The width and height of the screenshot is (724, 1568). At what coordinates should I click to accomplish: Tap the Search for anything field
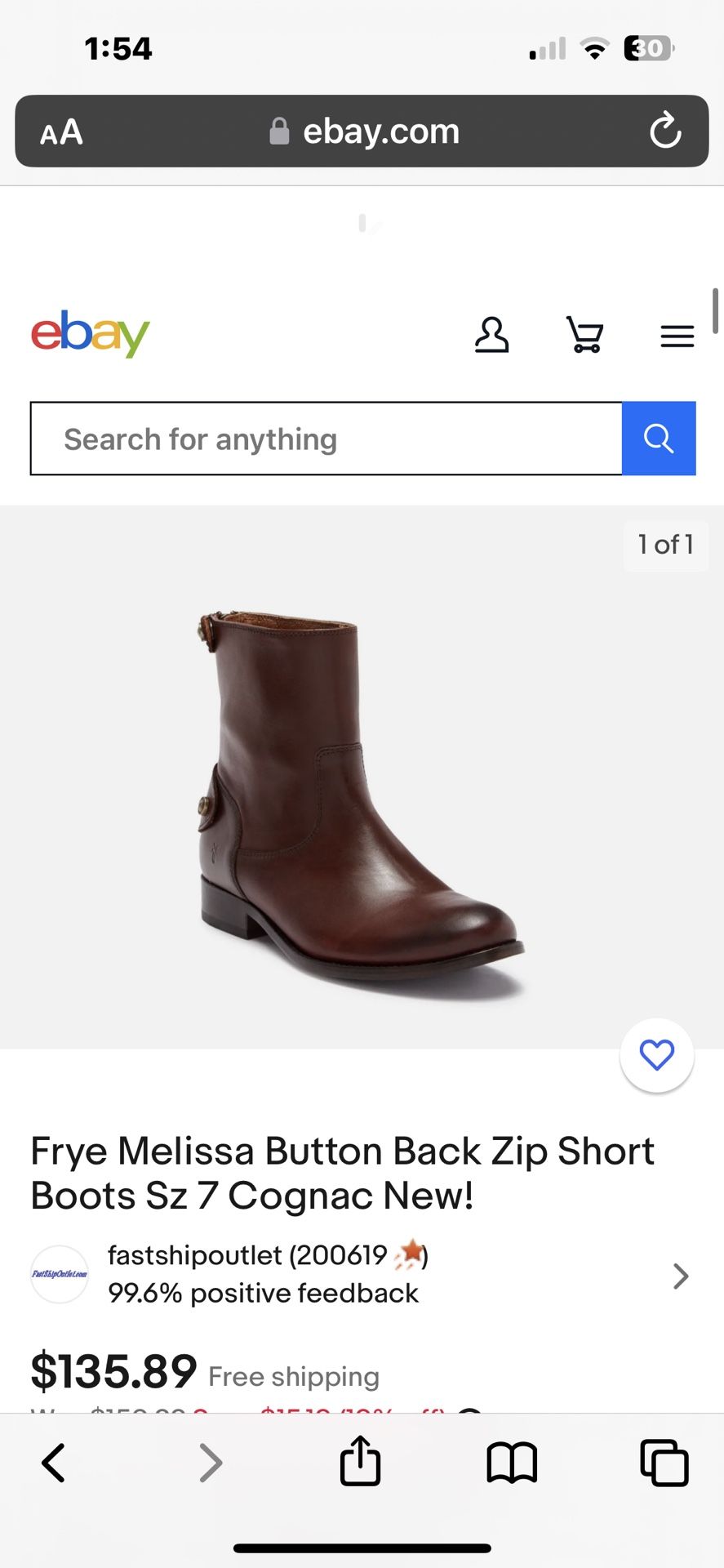[x=326, y=439]
